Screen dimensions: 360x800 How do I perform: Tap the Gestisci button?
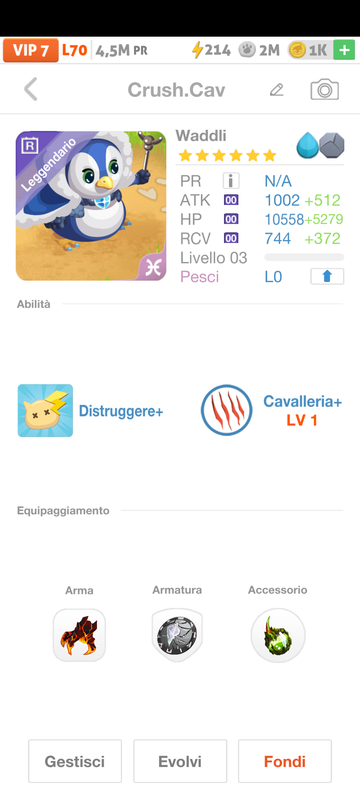point(75,761)
